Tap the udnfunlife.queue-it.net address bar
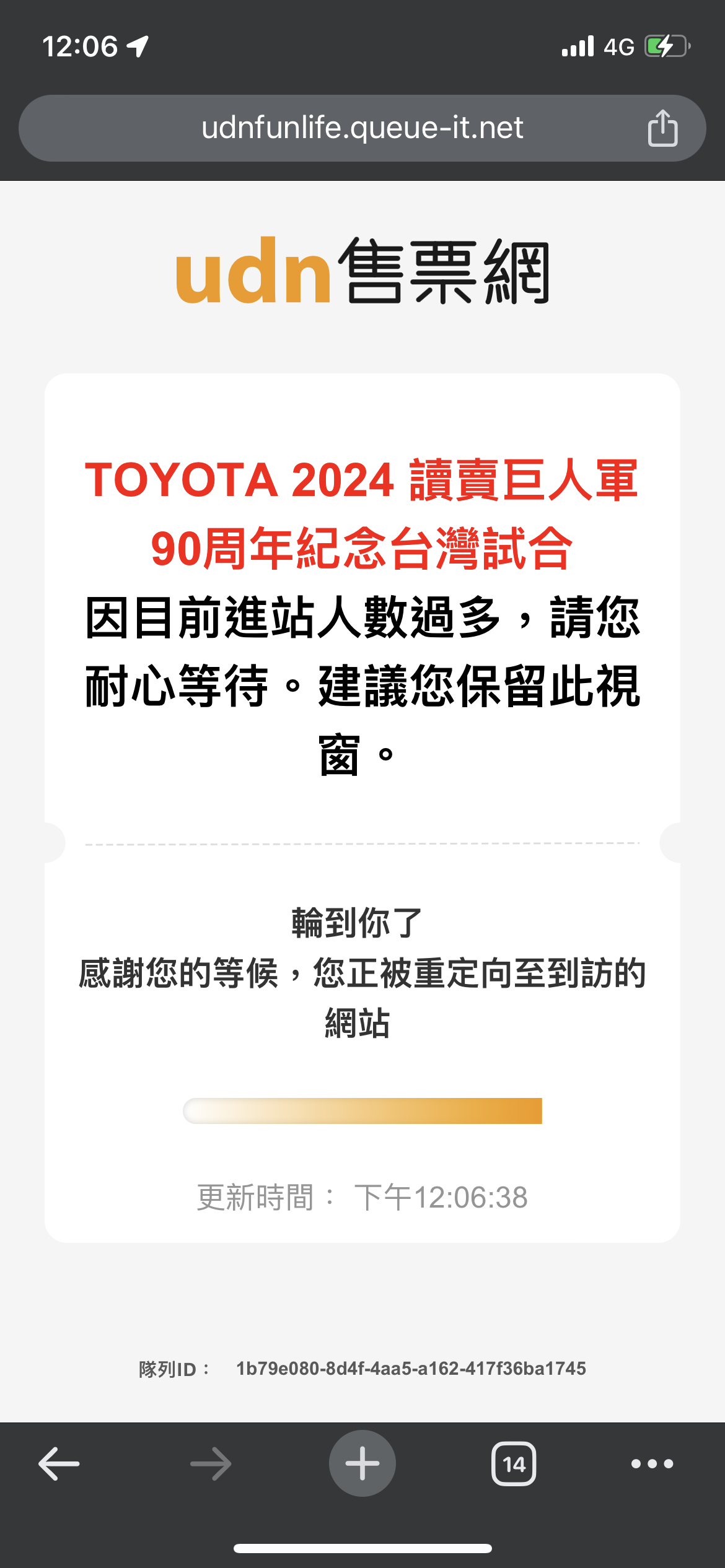Viewport: 725px width, 1568px height. coord(362,128)
